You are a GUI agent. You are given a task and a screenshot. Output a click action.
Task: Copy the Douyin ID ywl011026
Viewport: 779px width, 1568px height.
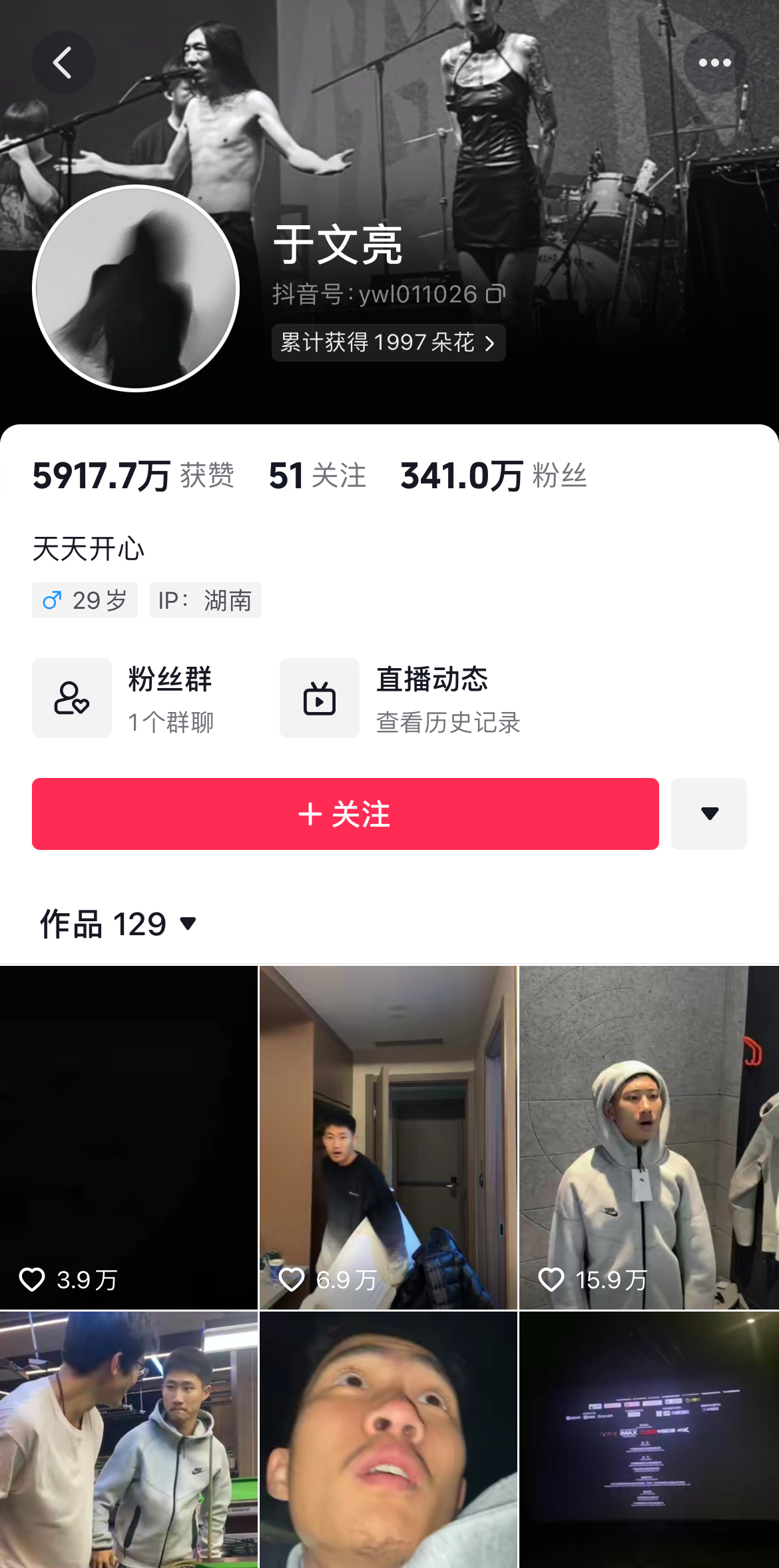pyautogui.click(x=495, y=294)
